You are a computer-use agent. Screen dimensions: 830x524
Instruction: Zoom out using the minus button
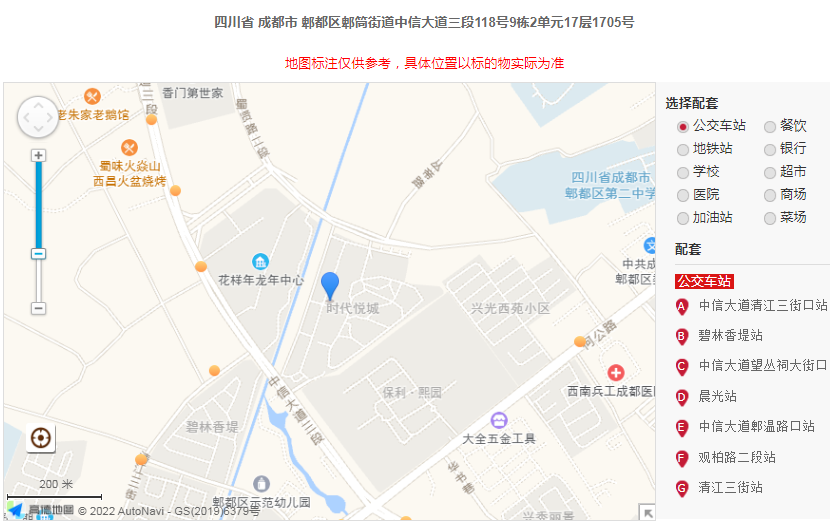(38, 308)
